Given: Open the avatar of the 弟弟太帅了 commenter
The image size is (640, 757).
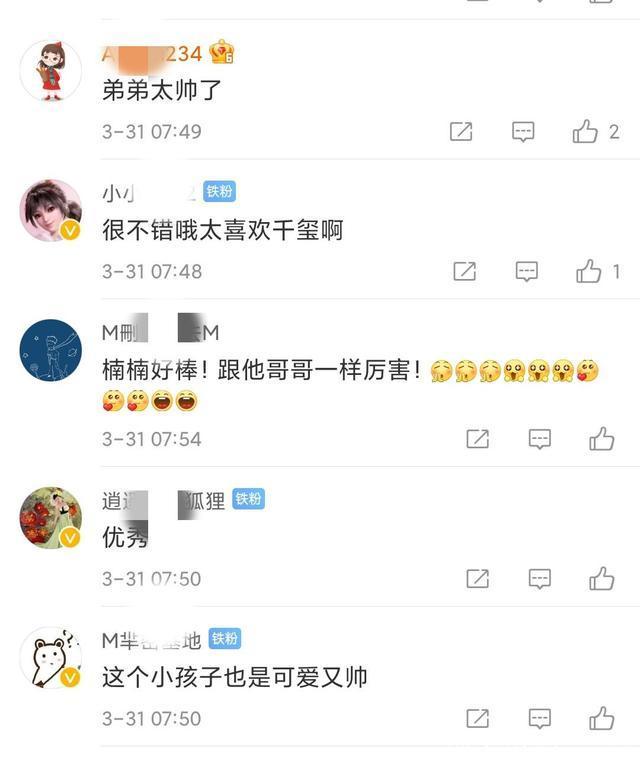Looking at the screenshot, I should pyautogui.click(x=50, y=70).
